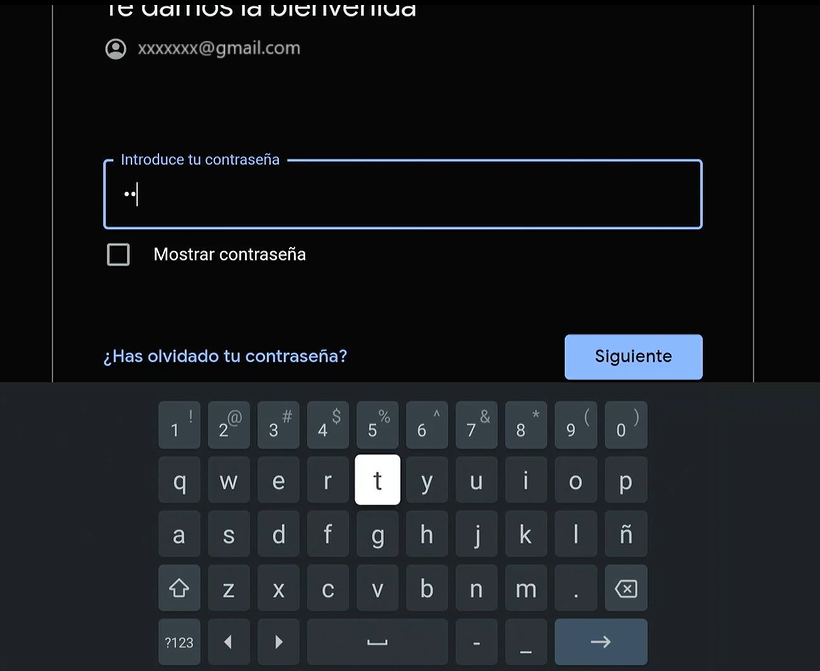Open ¿Has olvidado tu contraseña? link
The image size is (820, 671).
(x=225, y=356)
